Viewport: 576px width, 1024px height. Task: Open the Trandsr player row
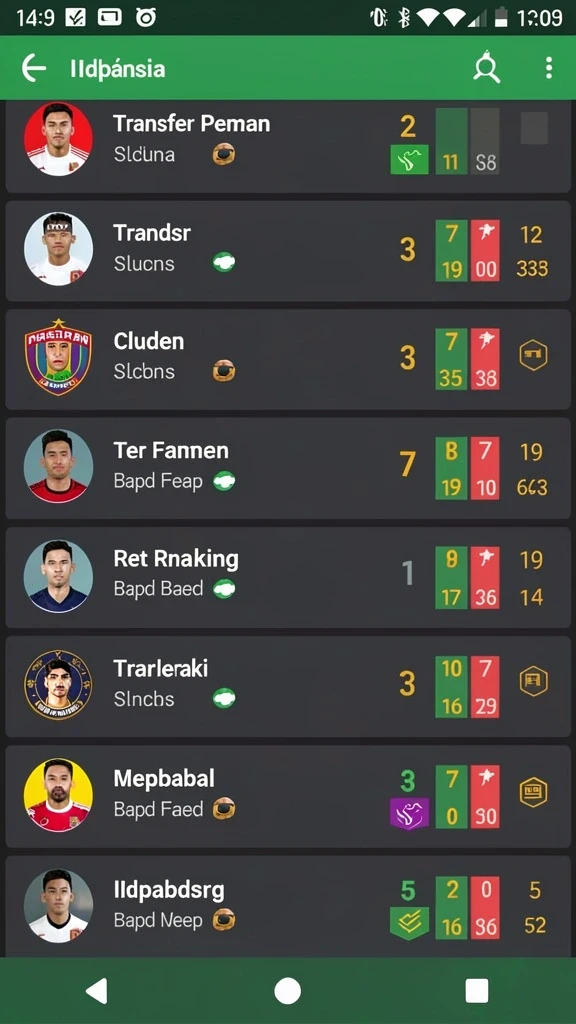(x=288, y=251)
